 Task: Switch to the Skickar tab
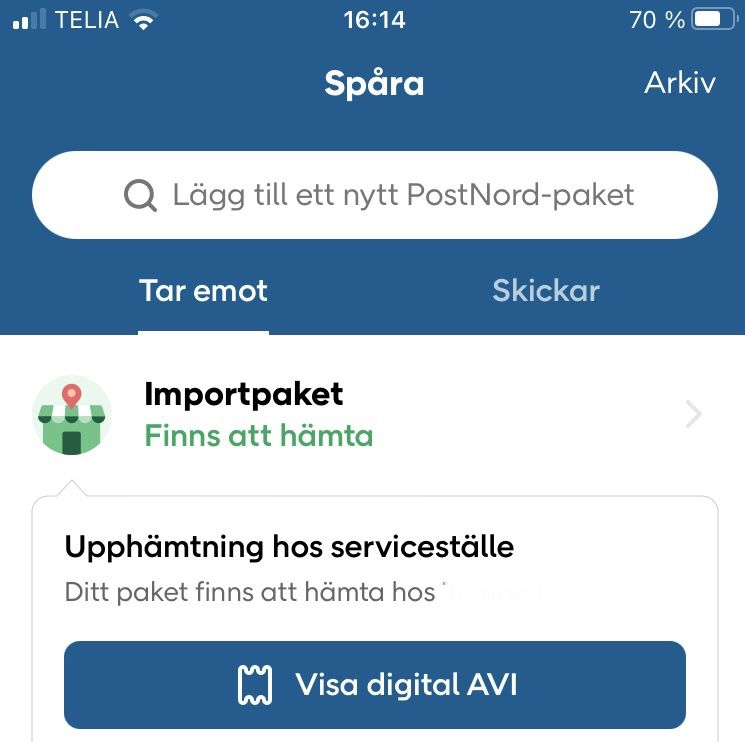coord(545,291)
